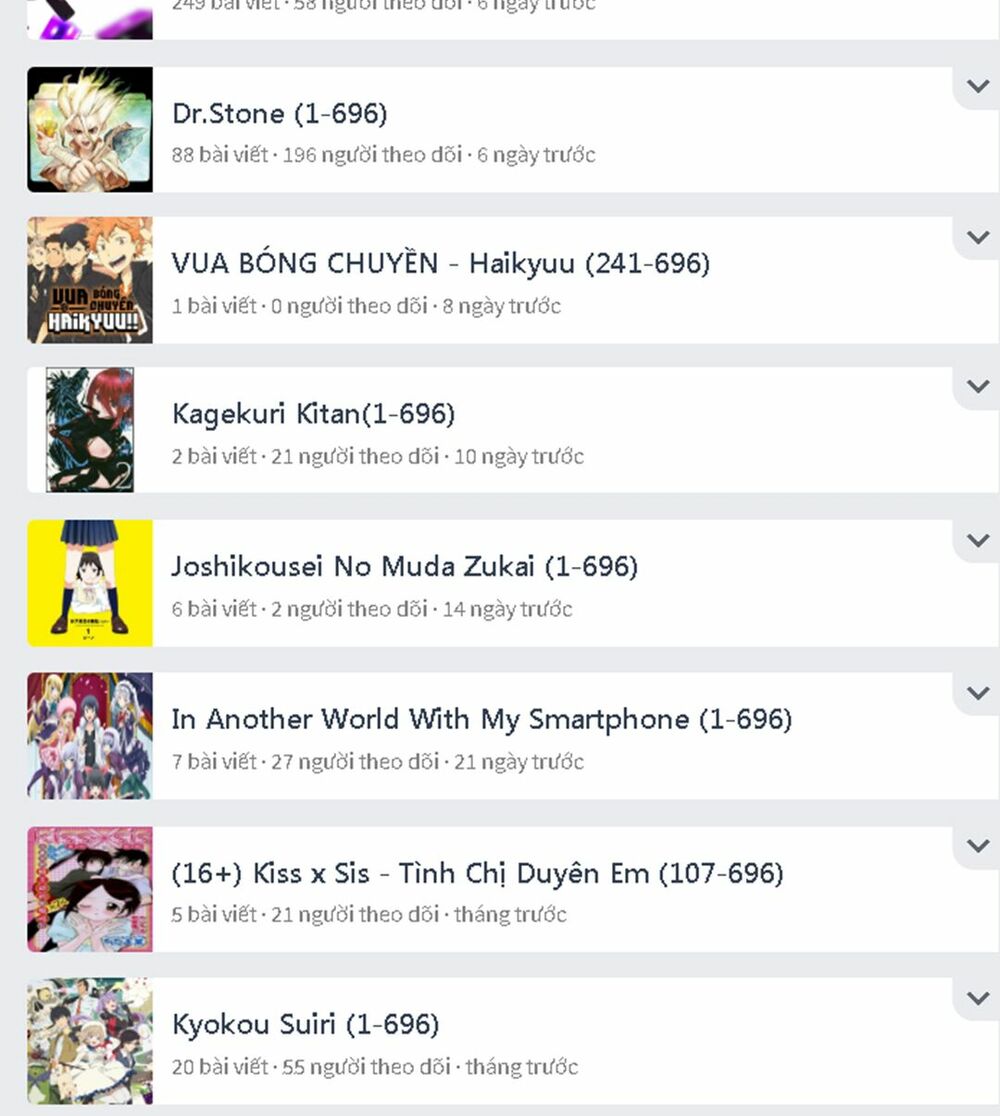Open In Another World With My Smartphone
Viewport: 1000px width, 1116px height.
[x=481, y=720]
